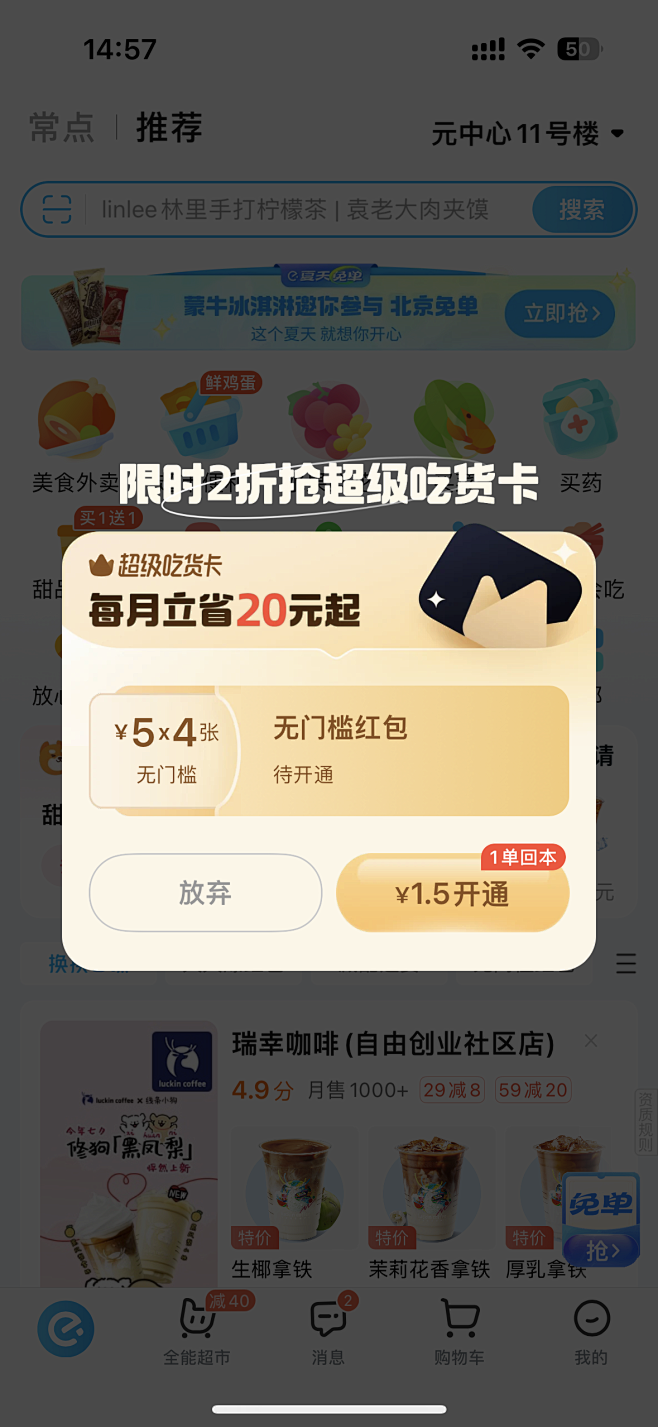Open the scan icon in search bar
The height and width of the screenshot is (1427, 658).
[x=58, y=210]
